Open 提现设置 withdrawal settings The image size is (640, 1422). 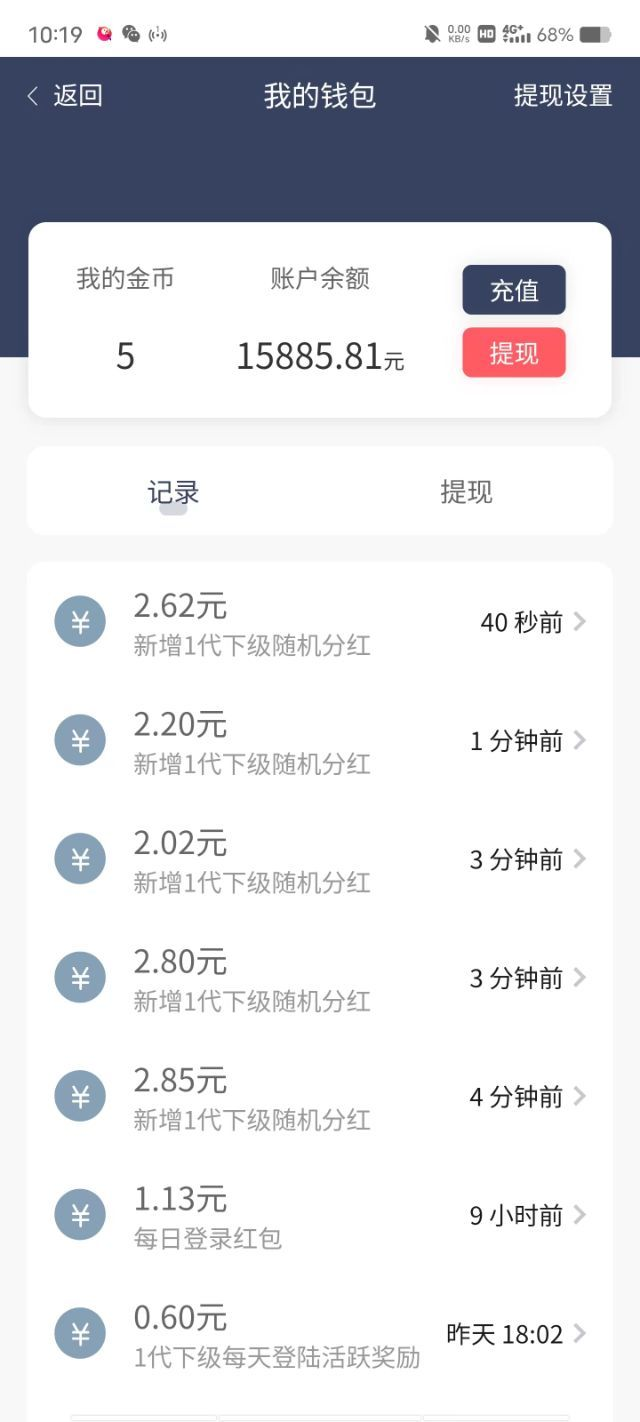563,95
